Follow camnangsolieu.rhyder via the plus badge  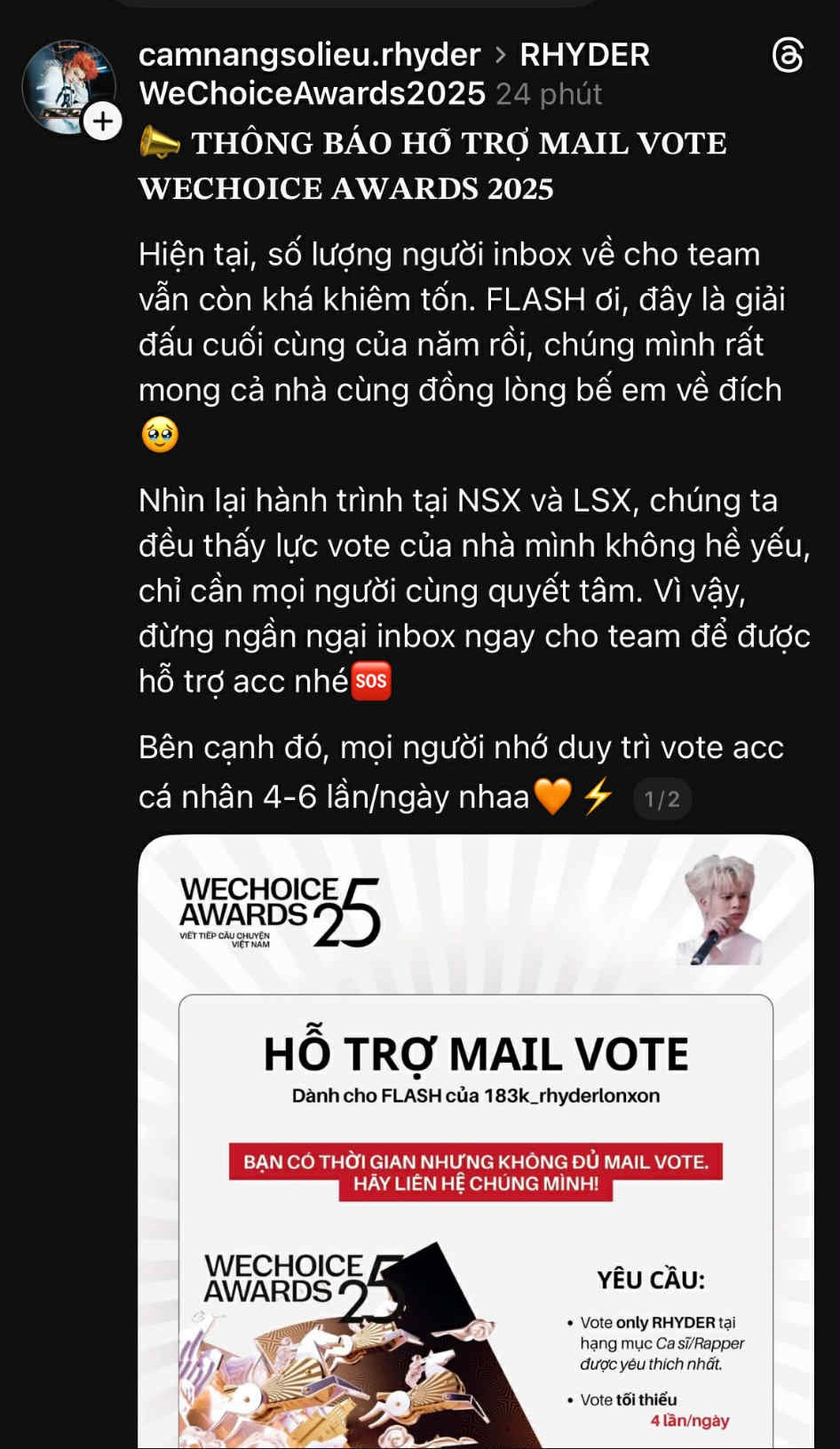[x=103, y=121]
